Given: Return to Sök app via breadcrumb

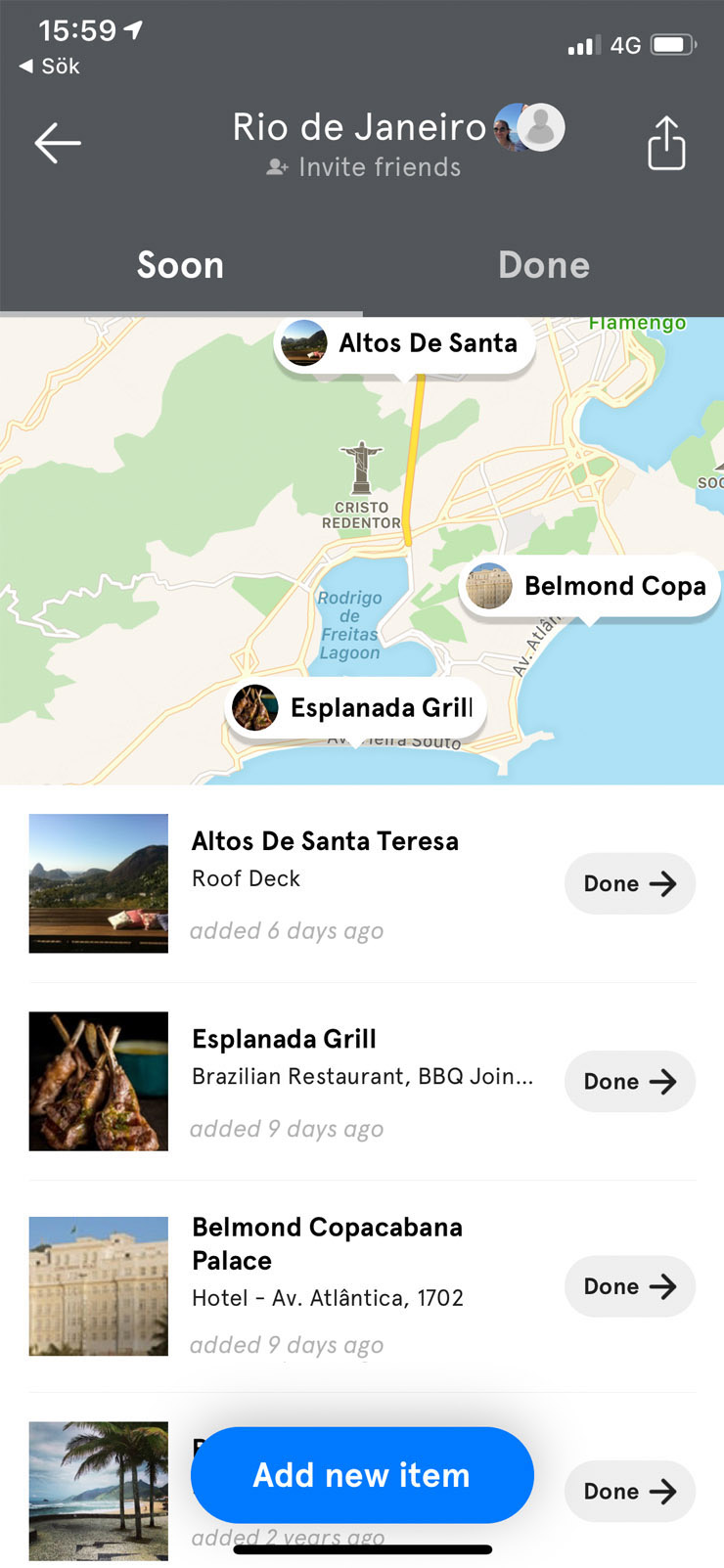Looking at the screenshot, I should coord(50,67).
